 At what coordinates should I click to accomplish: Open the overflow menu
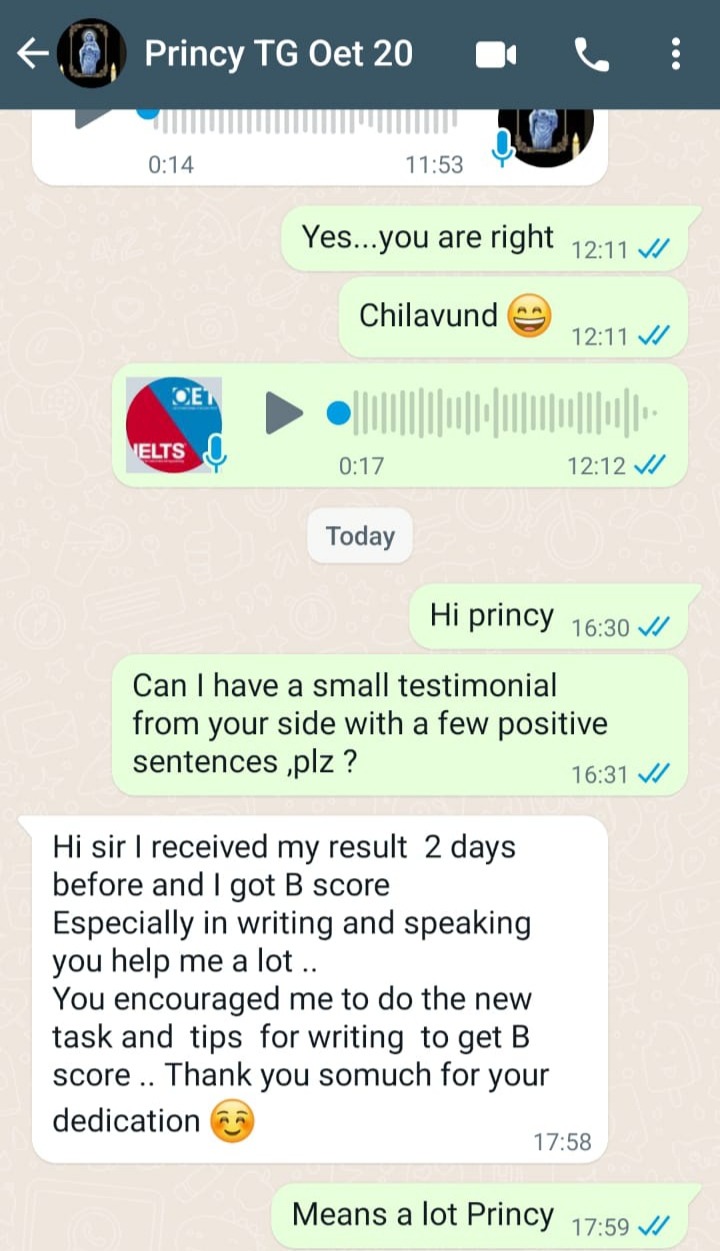coord(676,54)
